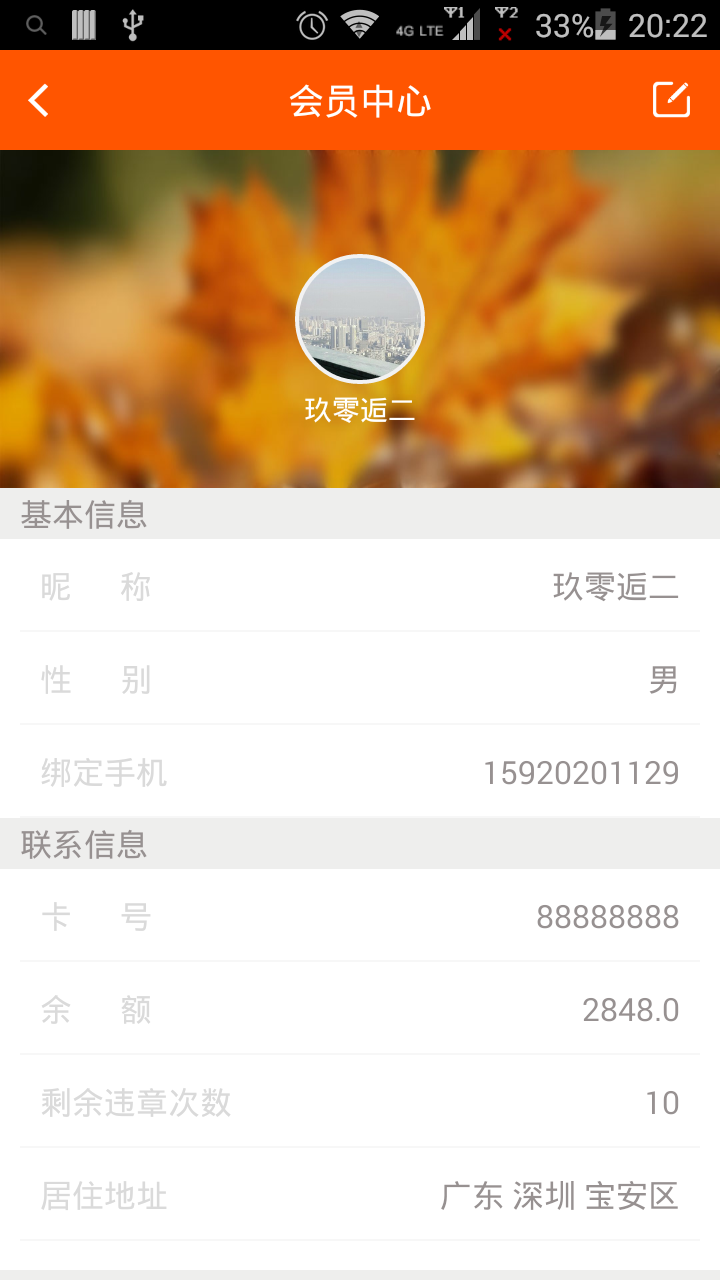Select the nickname 玖零逅二 under avatar
The width and height of the screenshot is (720, 1280).
(360, 408)
